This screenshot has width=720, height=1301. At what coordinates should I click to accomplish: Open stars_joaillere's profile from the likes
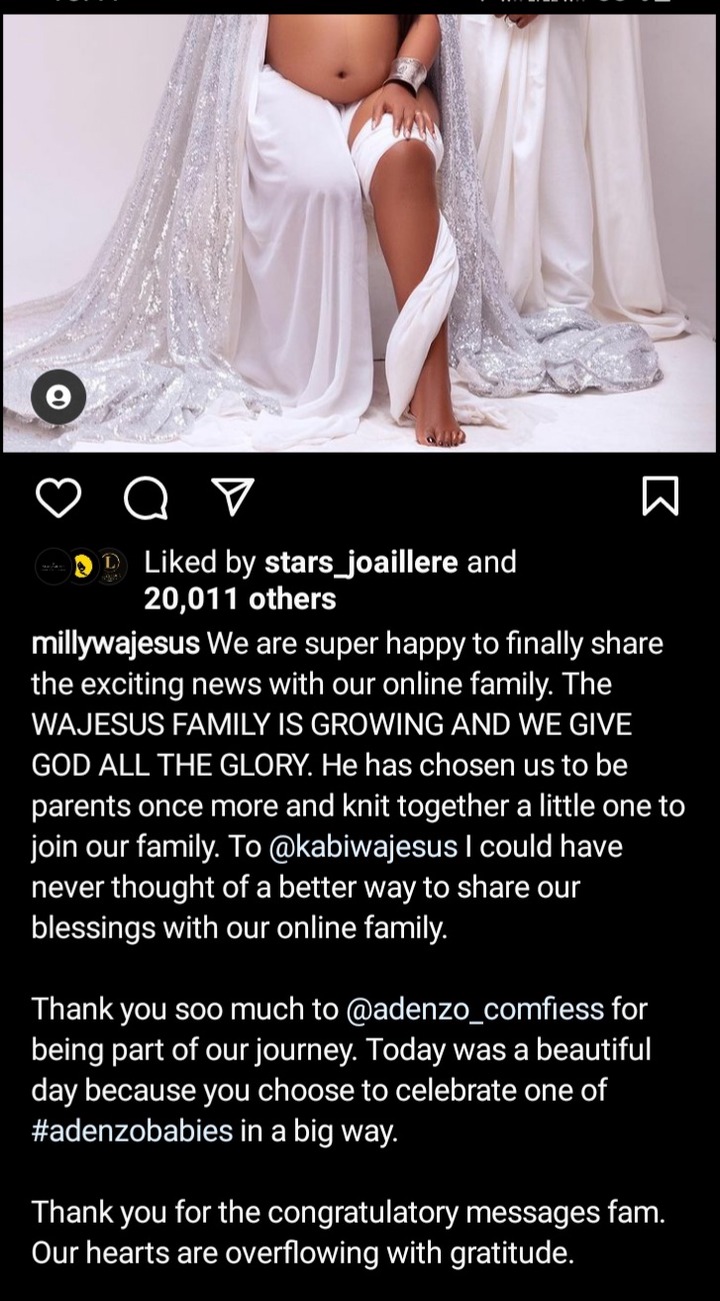pos(360,563)
